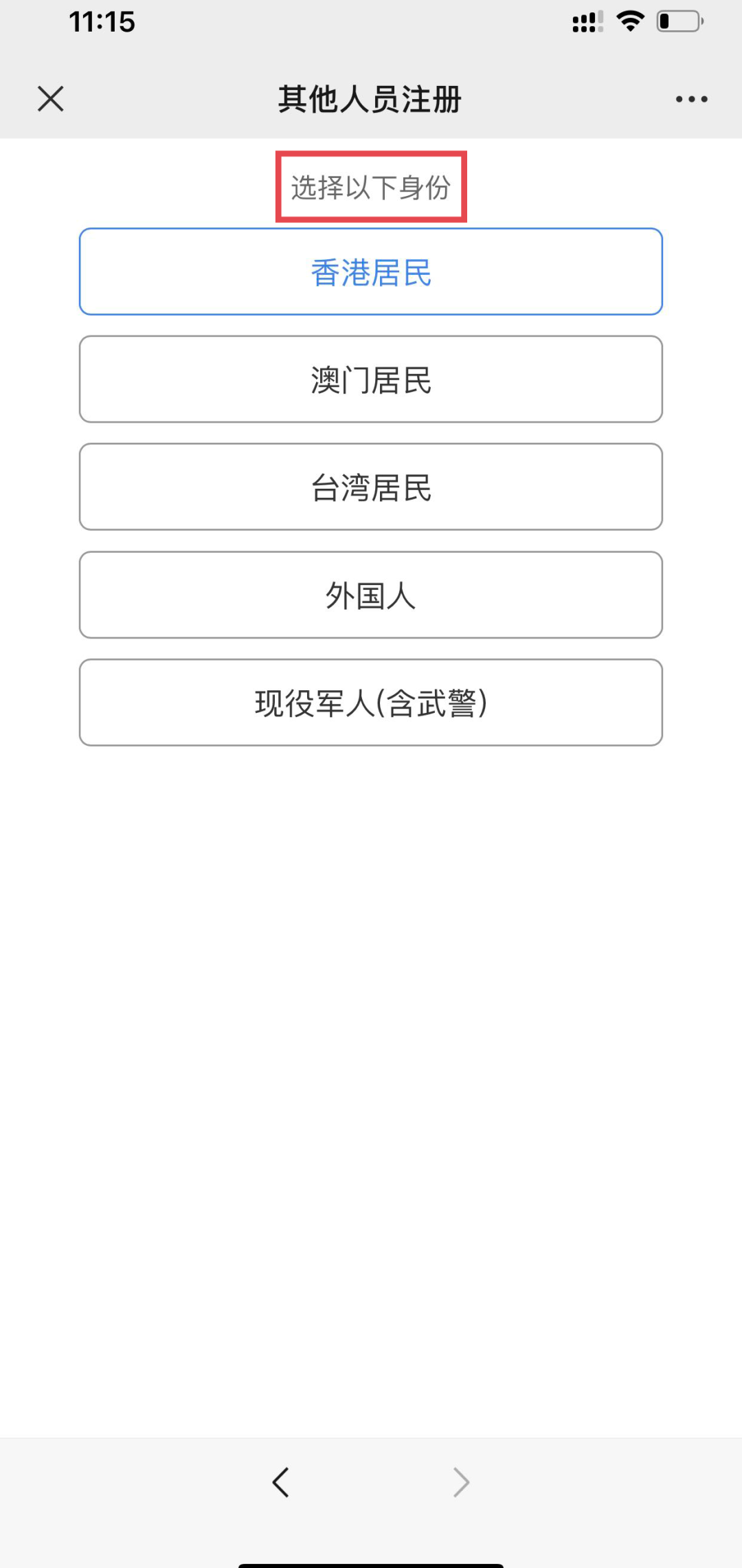742x1568 pixels.
Task: Select 香港居民 identity
Action: click(371, 272)
